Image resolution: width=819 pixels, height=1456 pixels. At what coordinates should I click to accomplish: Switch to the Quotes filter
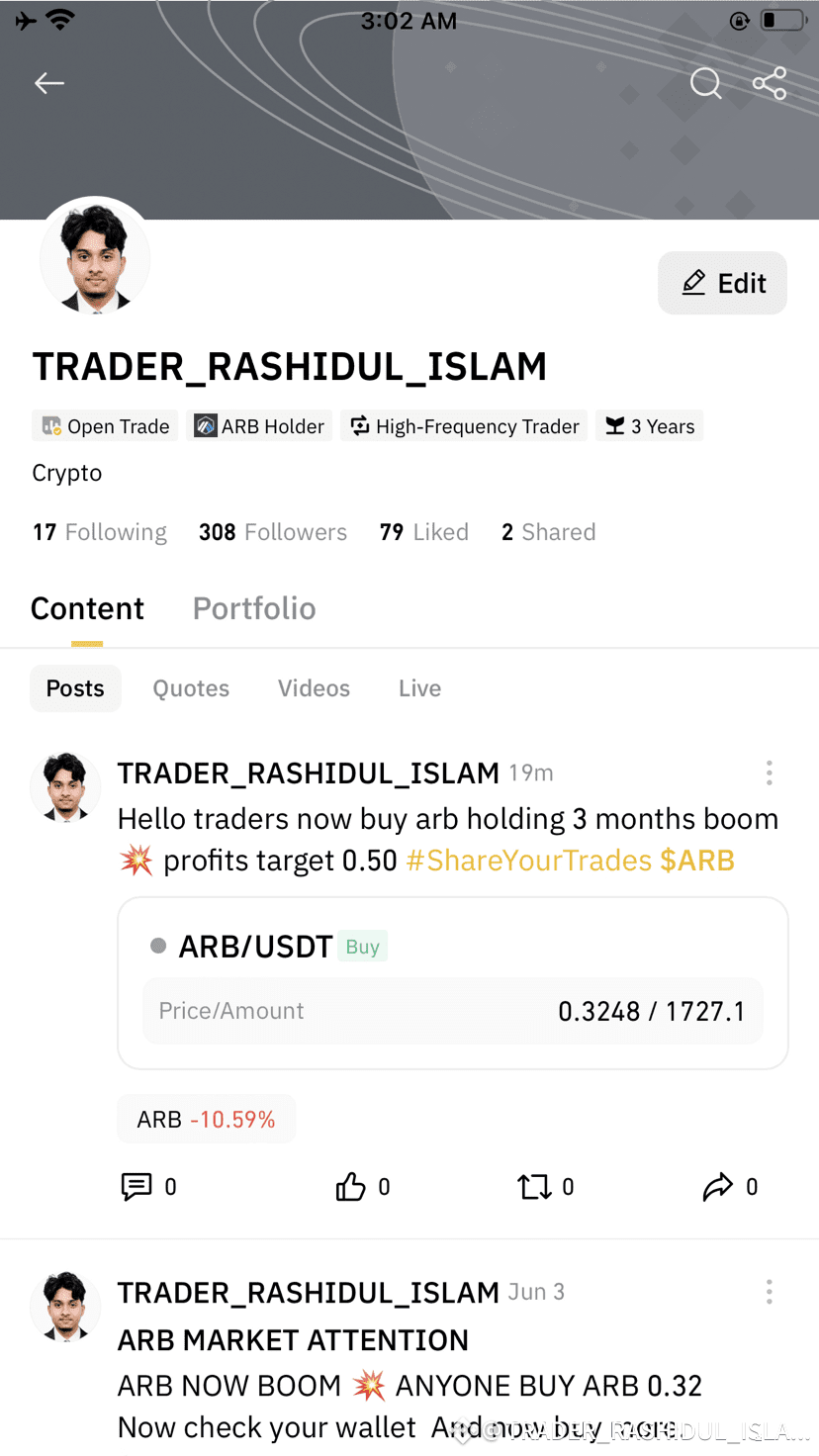(191, 688)
